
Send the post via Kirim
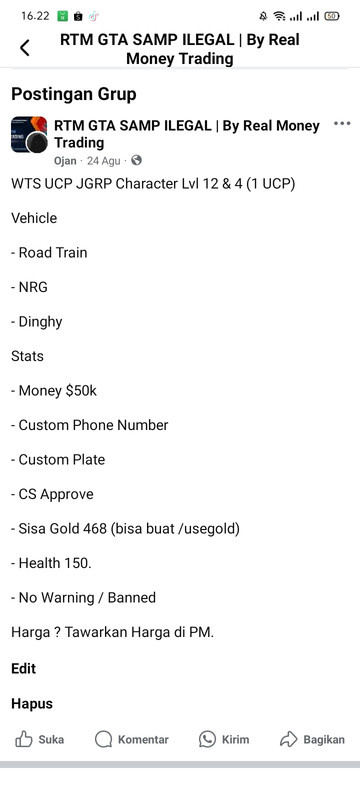(224, 739)
